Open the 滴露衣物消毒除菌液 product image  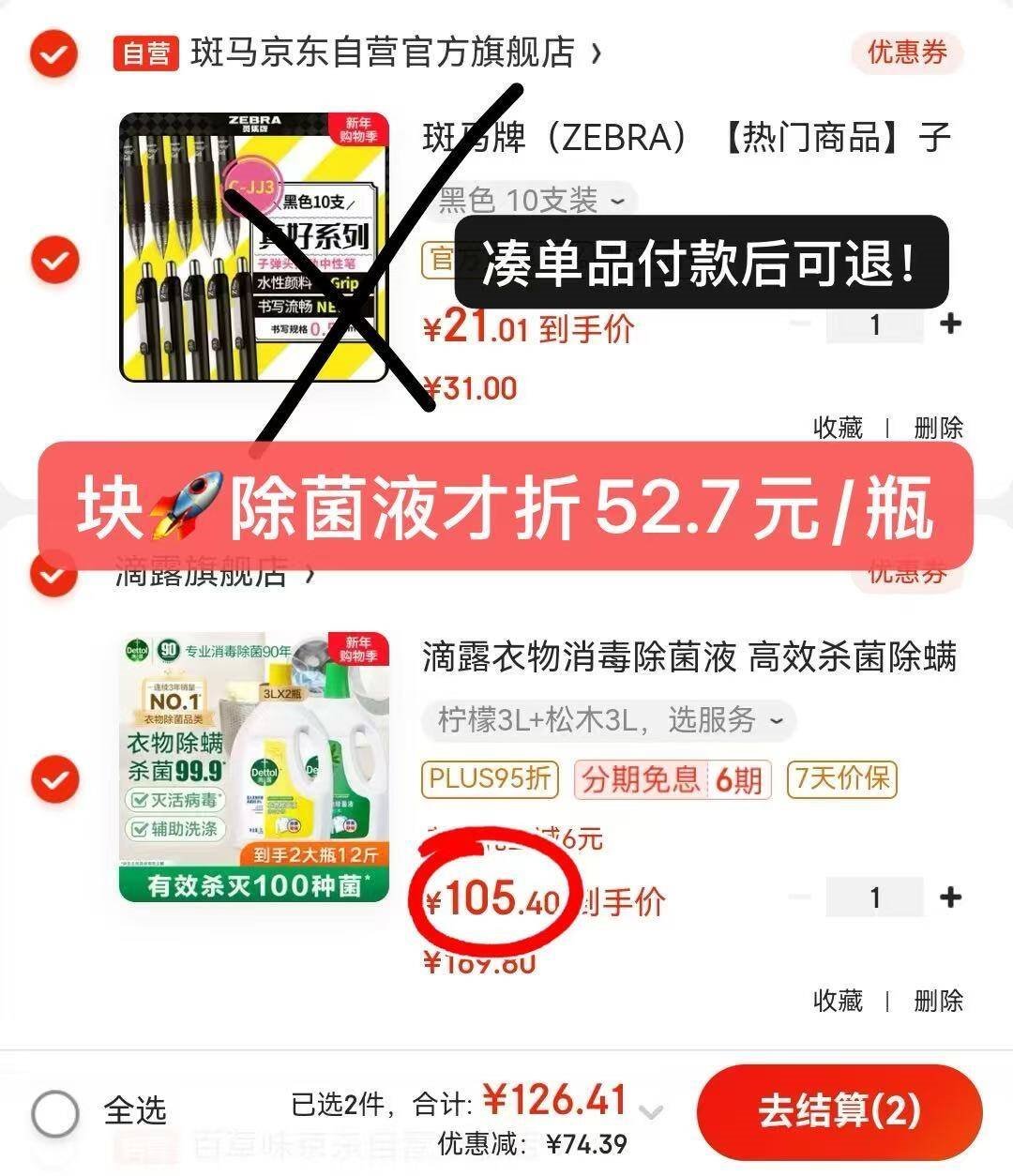click(x=254, y=766)
